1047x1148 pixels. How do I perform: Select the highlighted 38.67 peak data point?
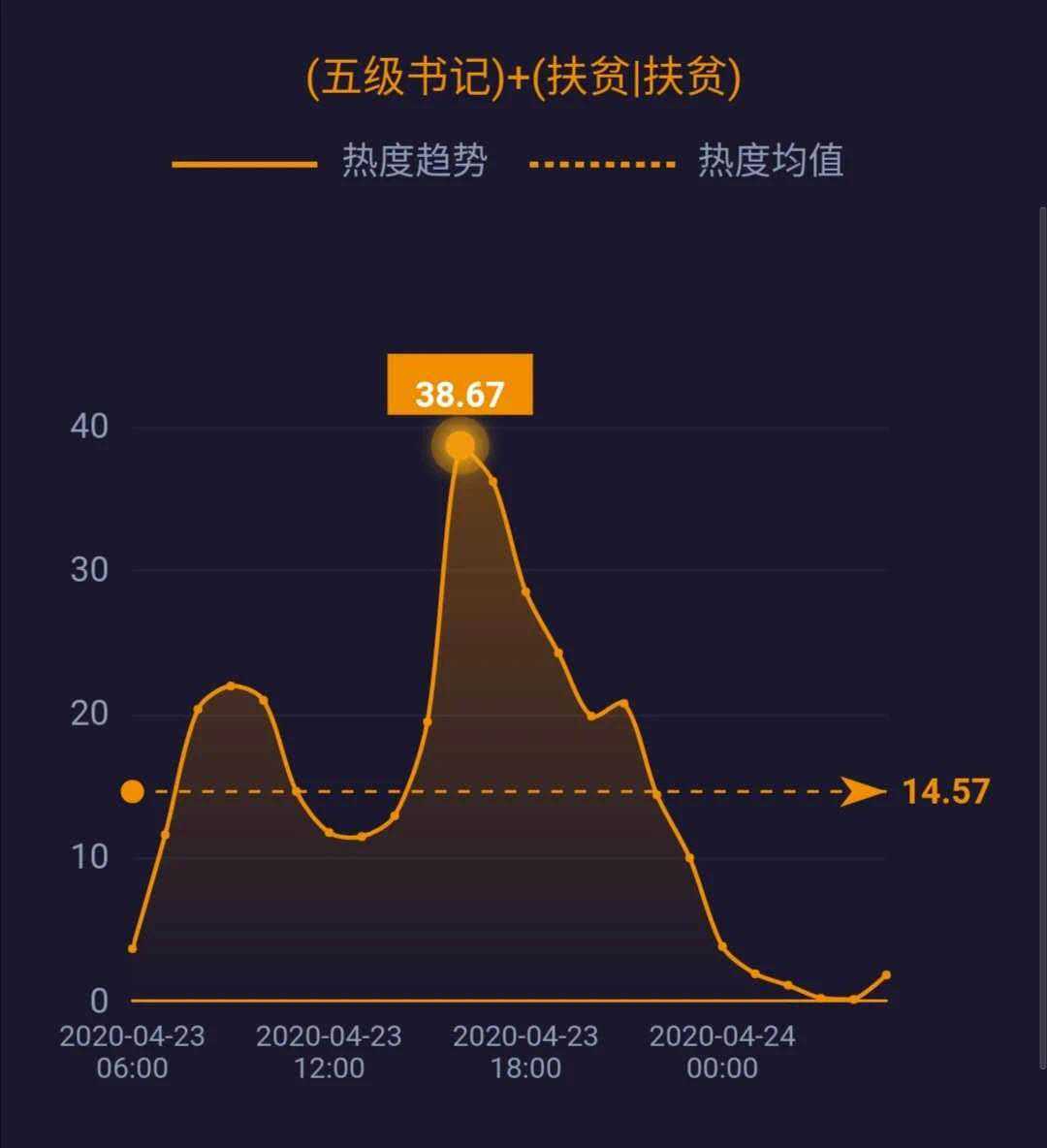[460, 446]
